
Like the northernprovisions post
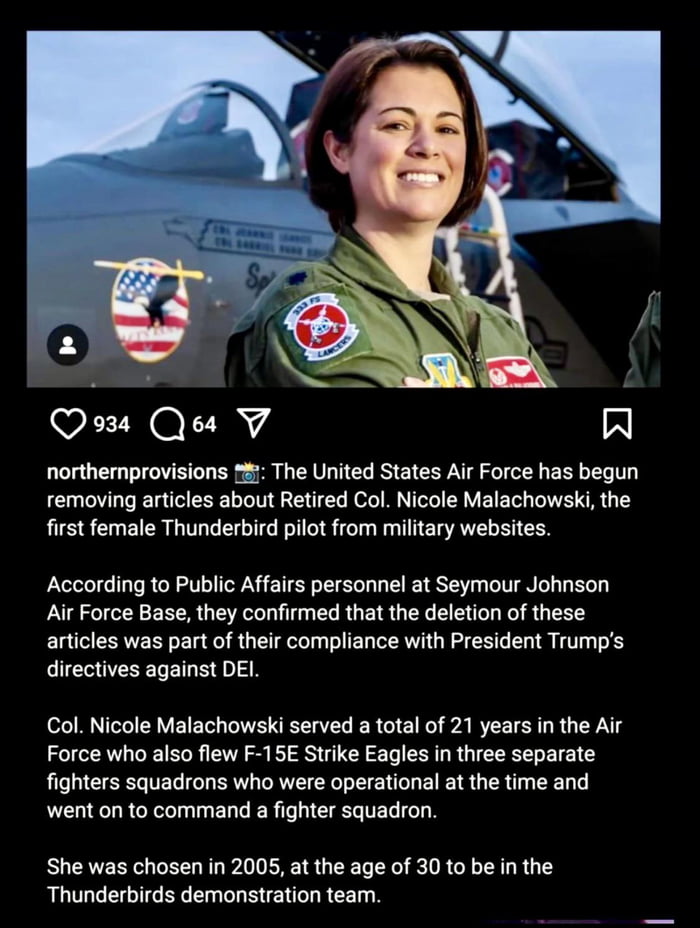(68, 424)
